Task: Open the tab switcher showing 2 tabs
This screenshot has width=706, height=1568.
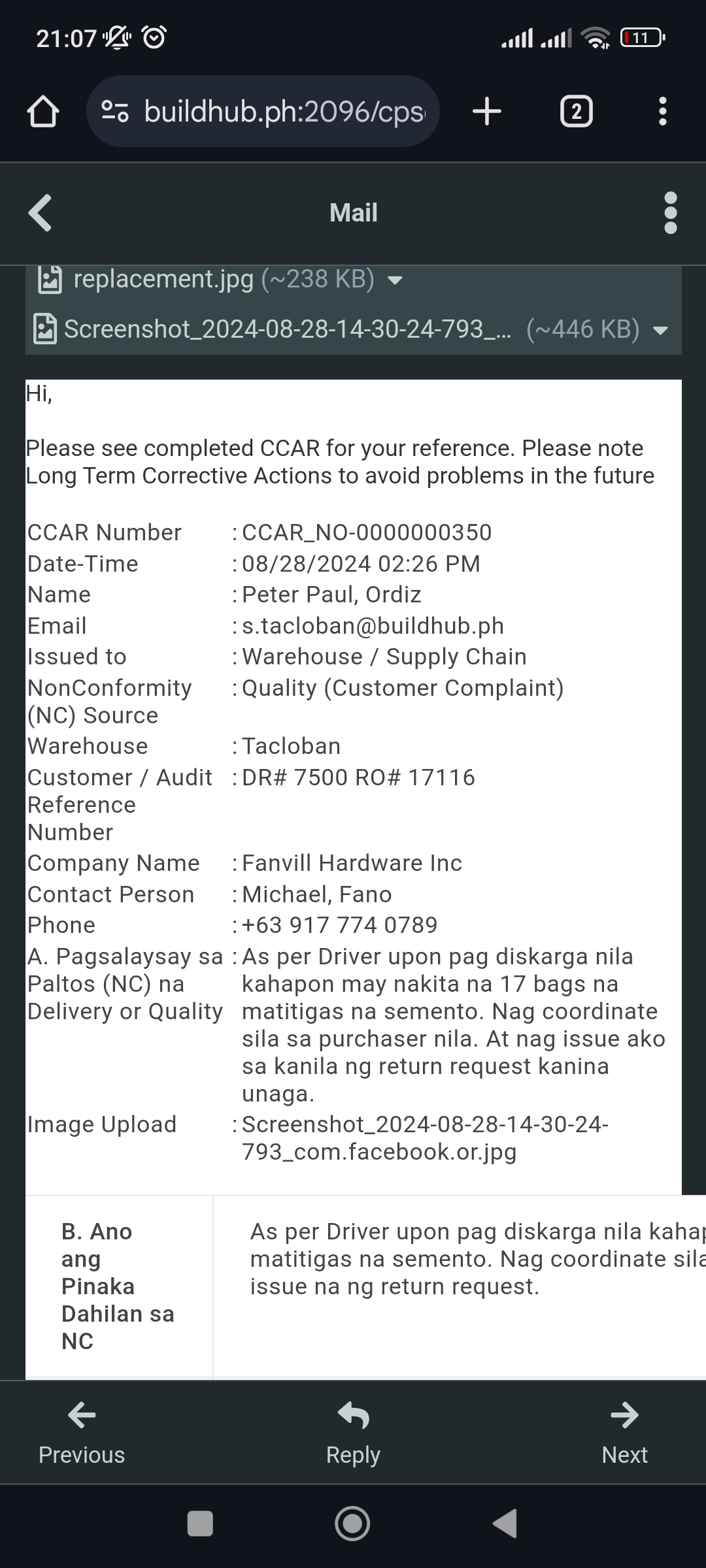Action: pyautogui.click(x=576, y=112)
